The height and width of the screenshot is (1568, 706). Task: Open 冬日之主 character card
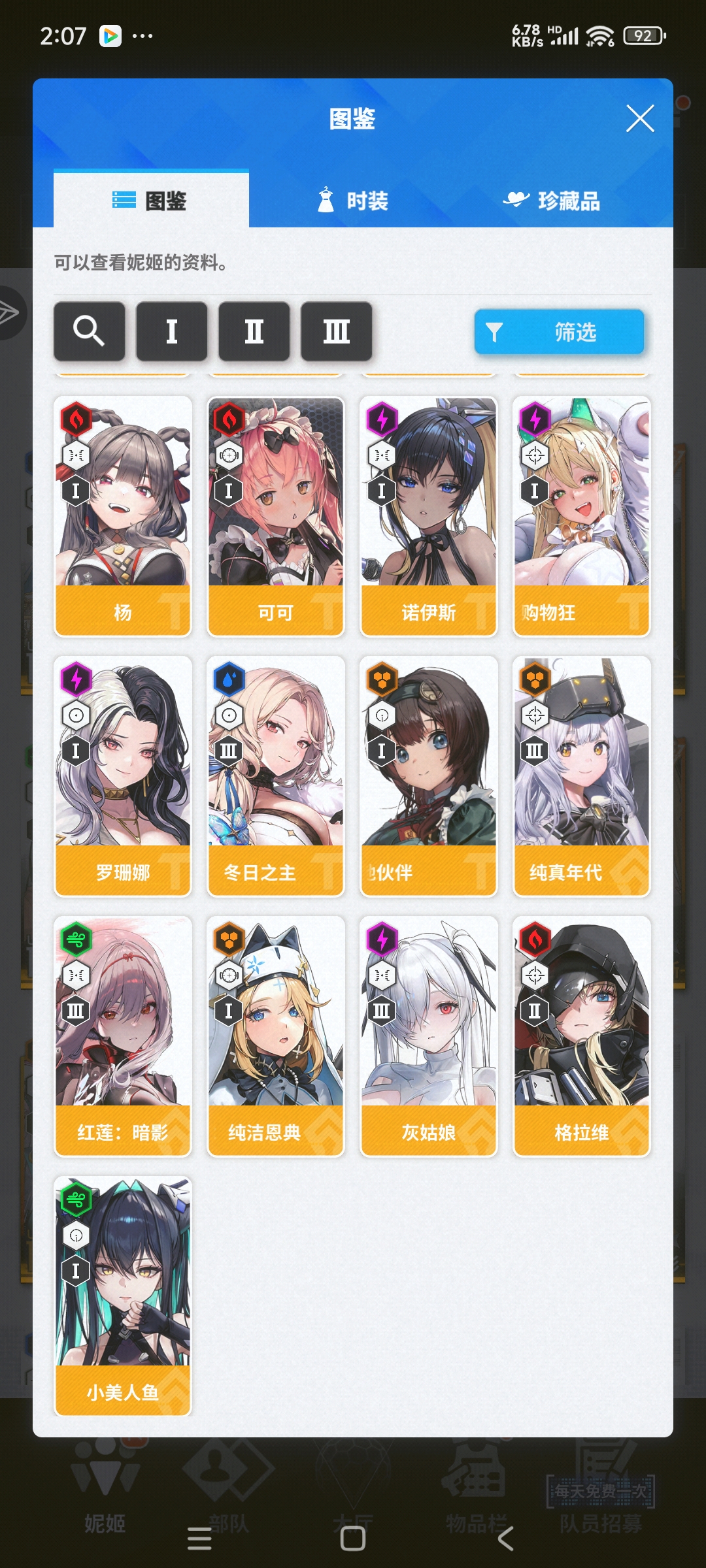[276, 776]
